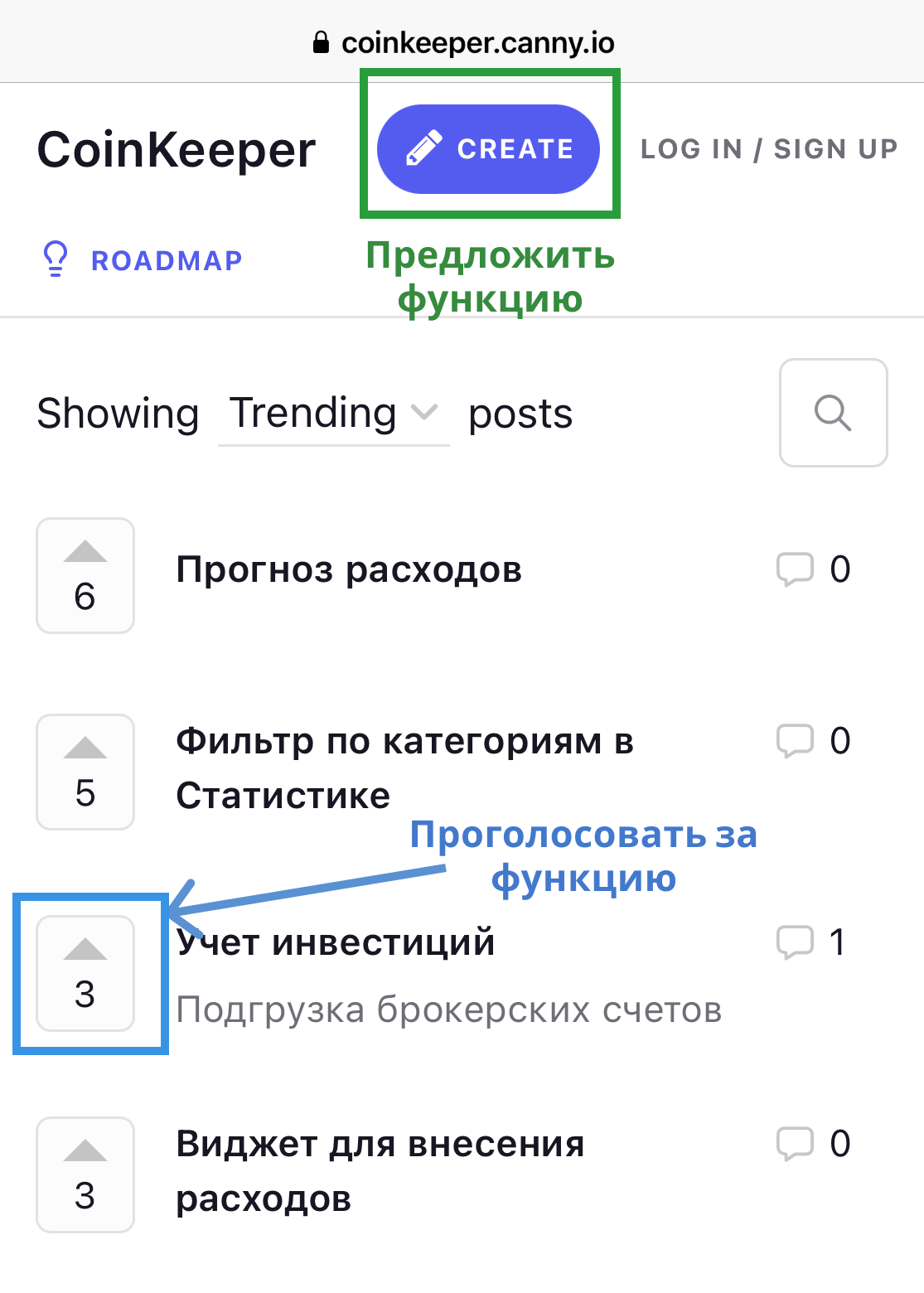
Task: Expand the Trending sort dropdown
Action: (x=333, y=414)
